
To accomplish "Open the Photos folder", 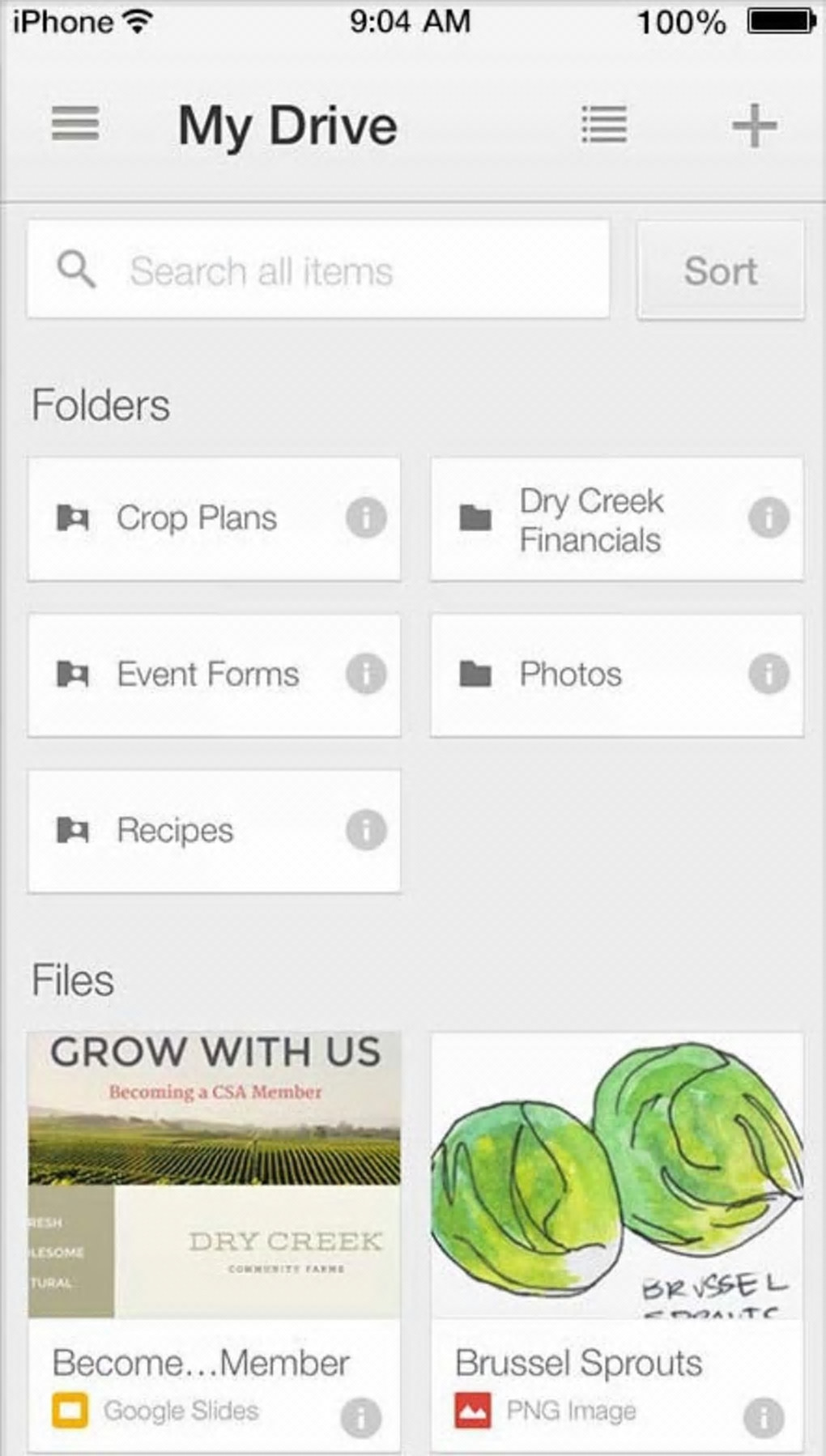I will (x=570, y=675).
